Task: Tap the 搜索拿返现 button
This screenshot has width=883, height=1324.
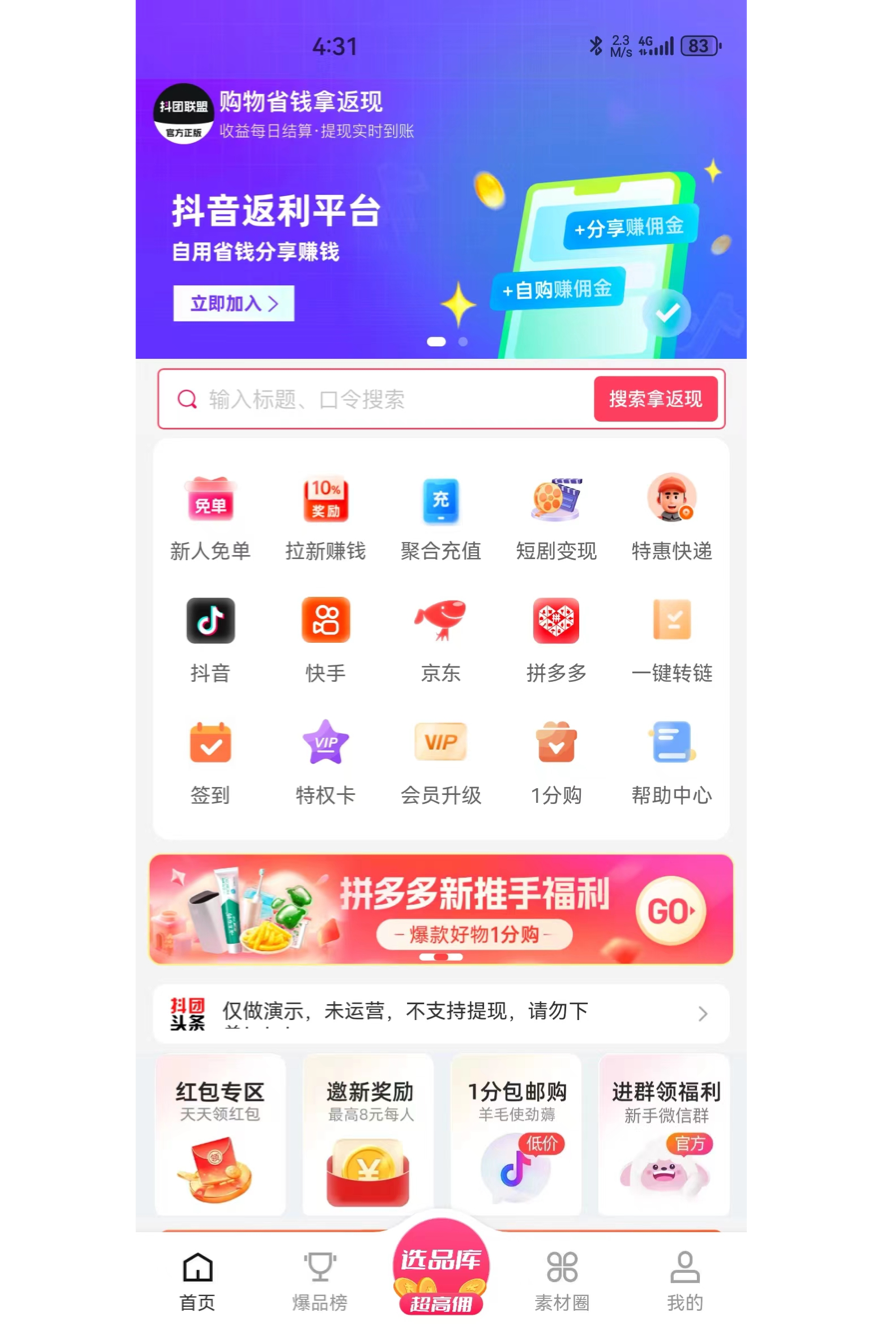Action: click(x=655, y=399)
